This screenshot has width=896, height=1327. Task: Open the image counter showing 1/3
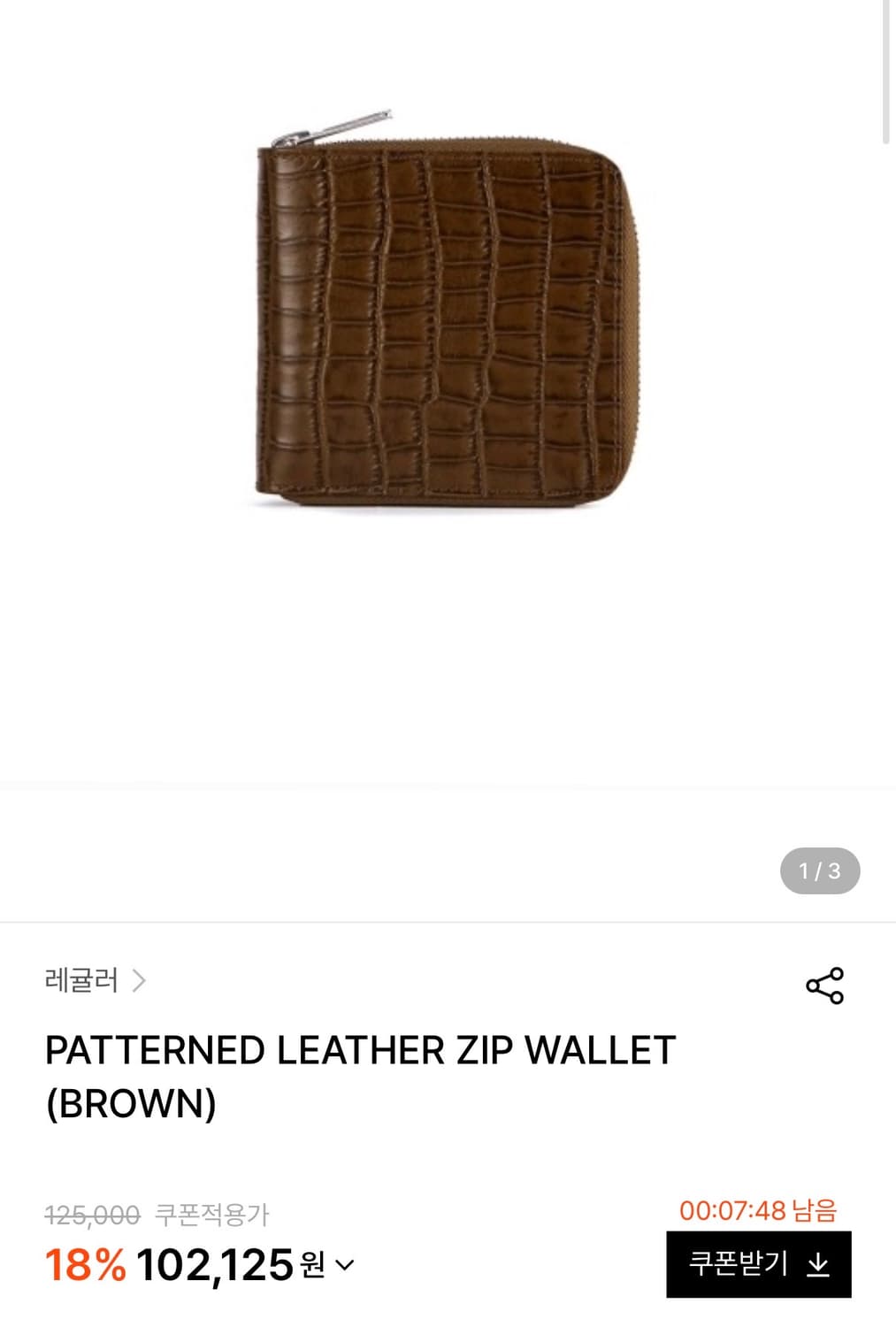pyautogui.click(x=821, y=871)
